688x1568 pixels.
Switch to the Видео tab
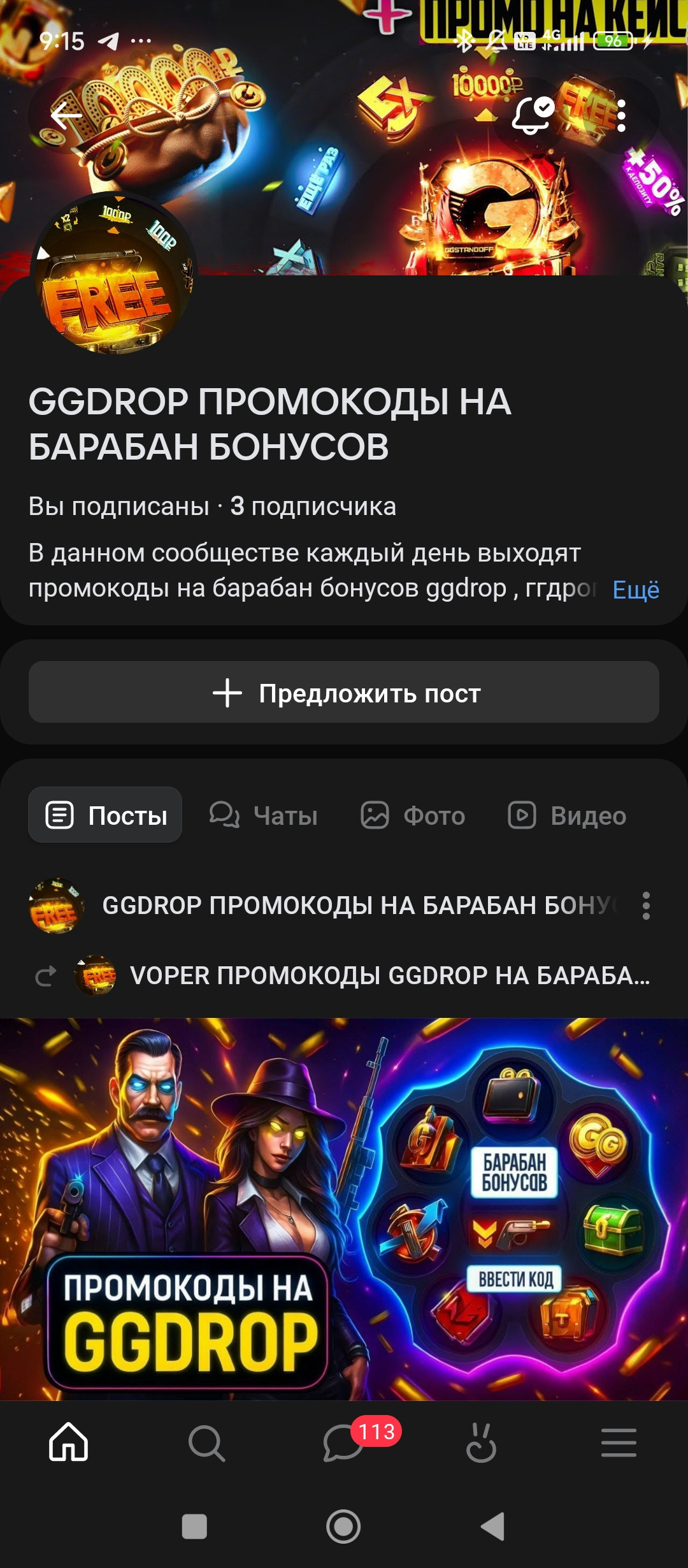click(x=567, y=815)
